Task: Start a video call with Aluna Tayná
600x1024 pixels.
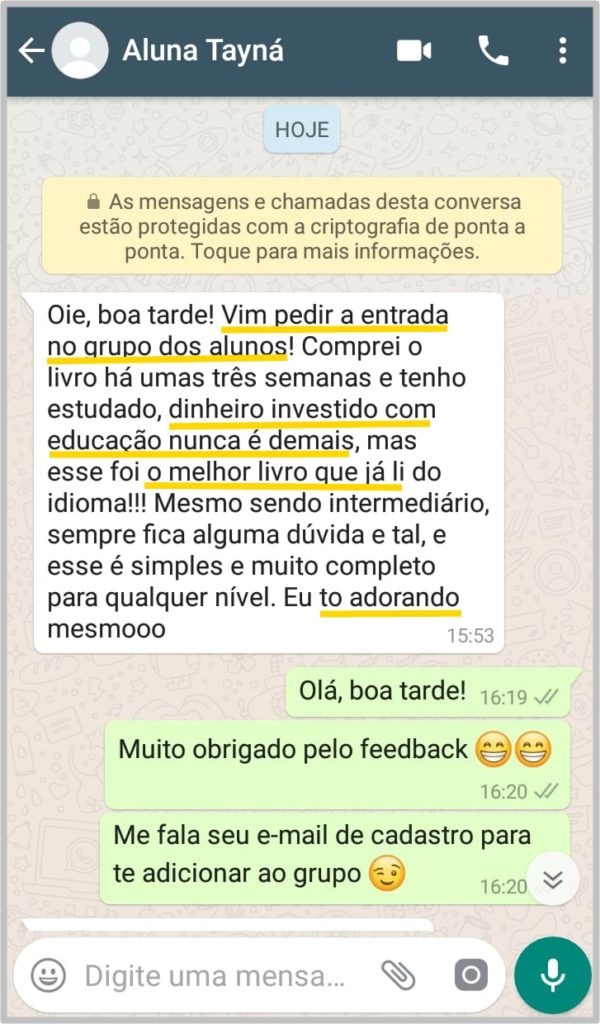Action: (414, 51)
